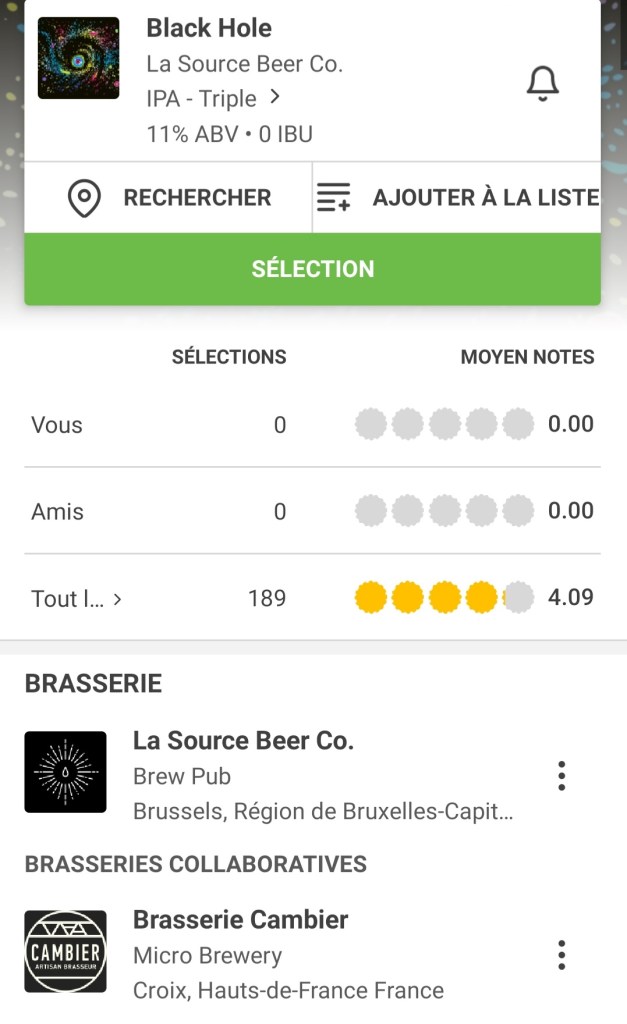Open La Source Beer Co. brewery page

243,741
